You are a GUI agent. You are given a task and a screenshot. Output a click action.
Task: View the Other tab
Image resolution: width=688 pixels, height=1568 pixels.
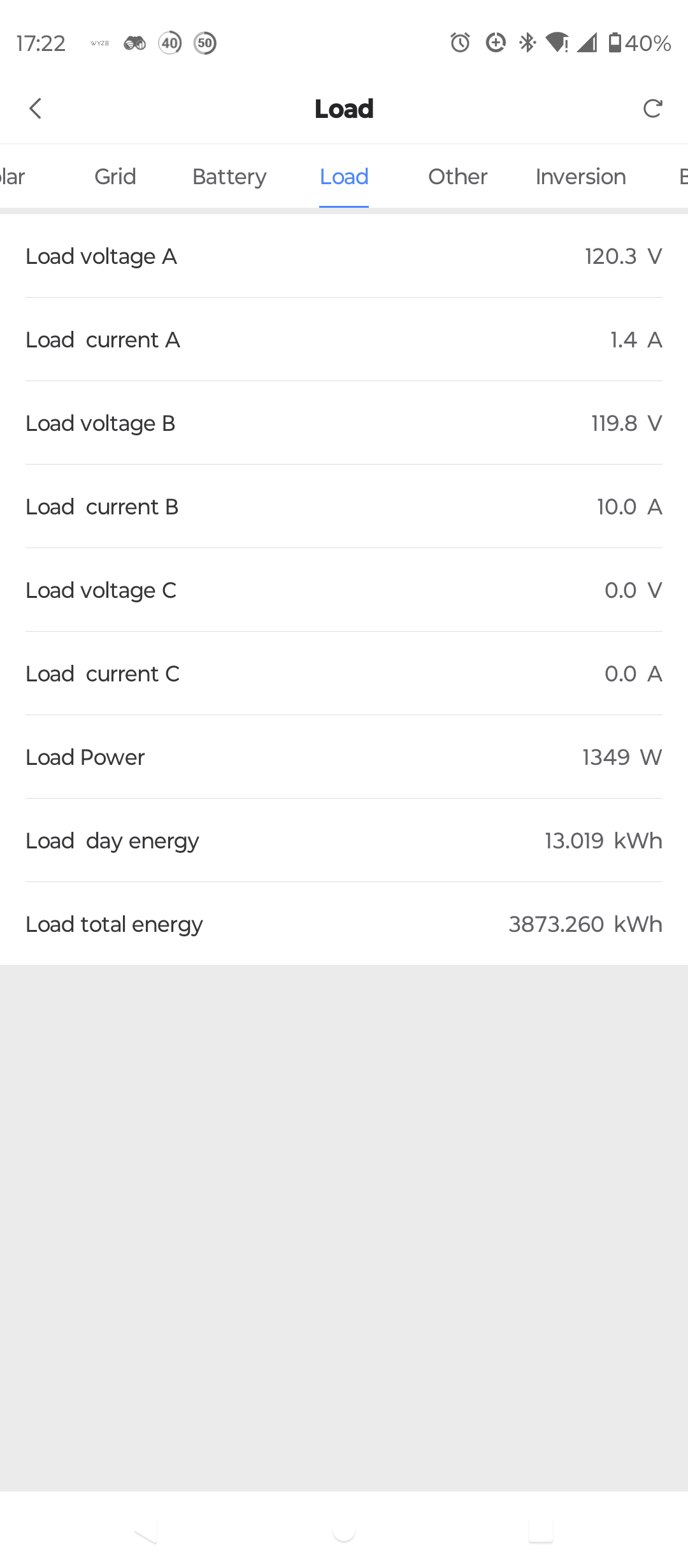[457, 177]
